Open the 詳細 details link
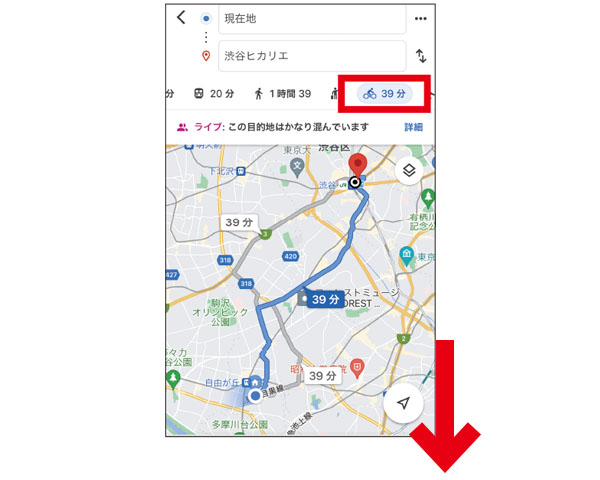The height and width of the screenshot is (480, 600). [x=413, y=127]
